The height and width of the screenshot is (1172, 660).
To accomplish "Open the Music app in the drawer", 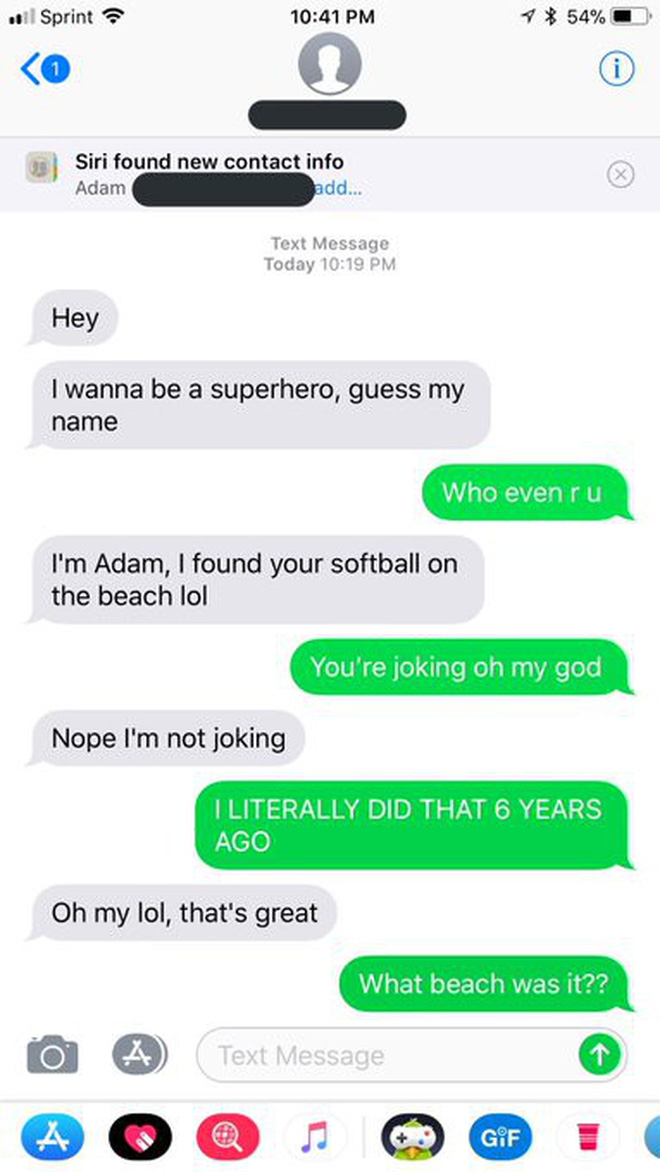I will [x=315, y=1138].
